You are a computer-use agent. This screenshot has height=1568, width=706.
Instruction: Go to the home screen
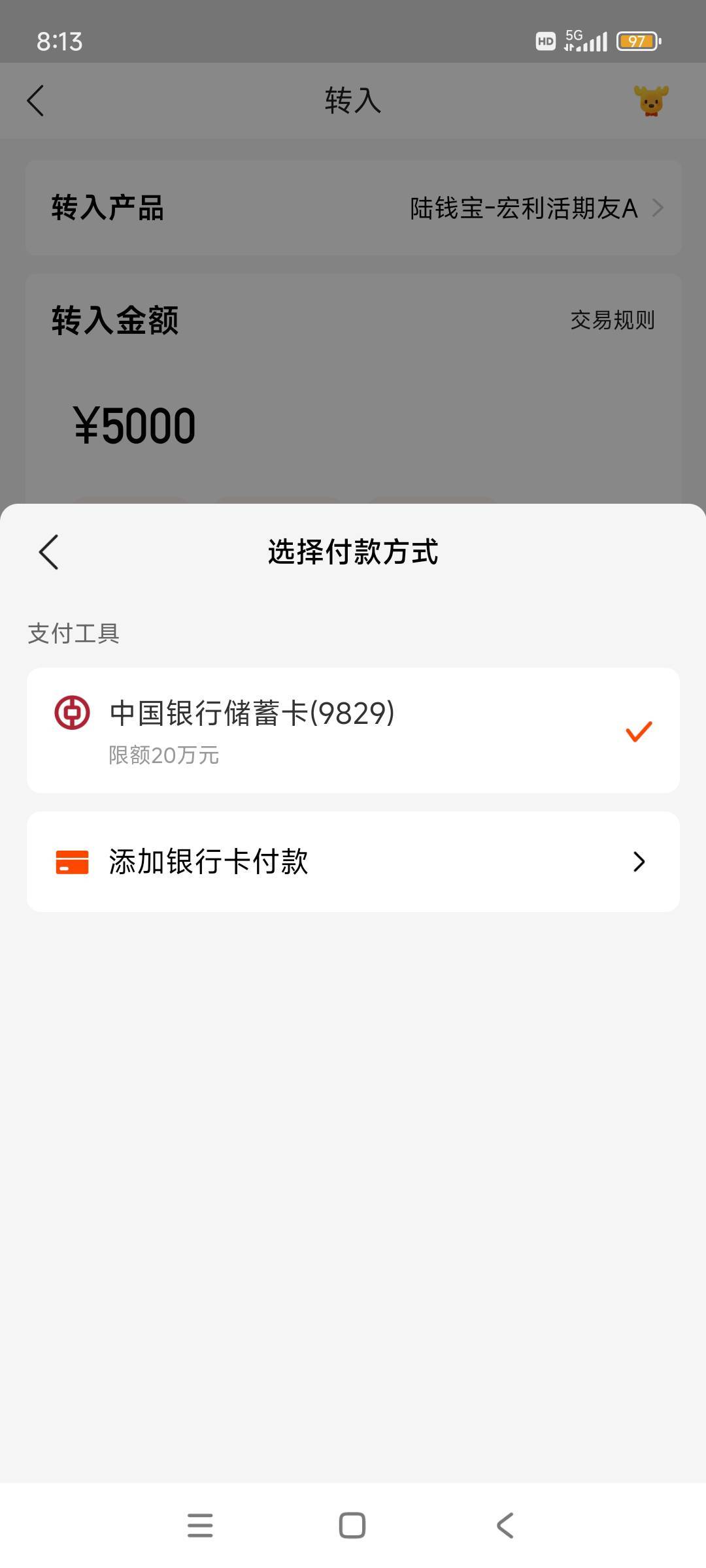tap(352, 1526)
